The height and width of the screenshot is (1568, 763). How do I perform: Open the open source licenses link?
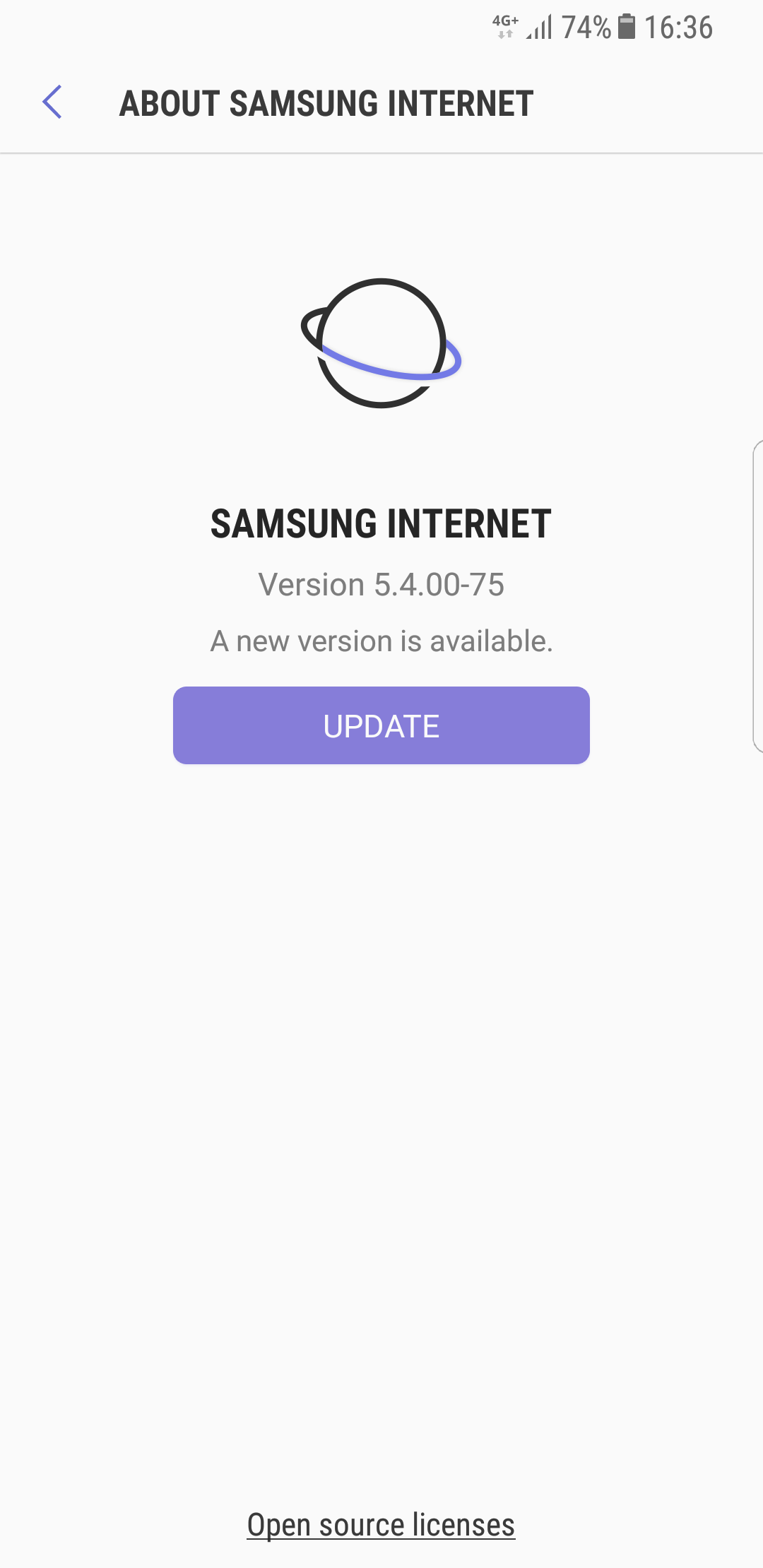tap(381, 1524)
